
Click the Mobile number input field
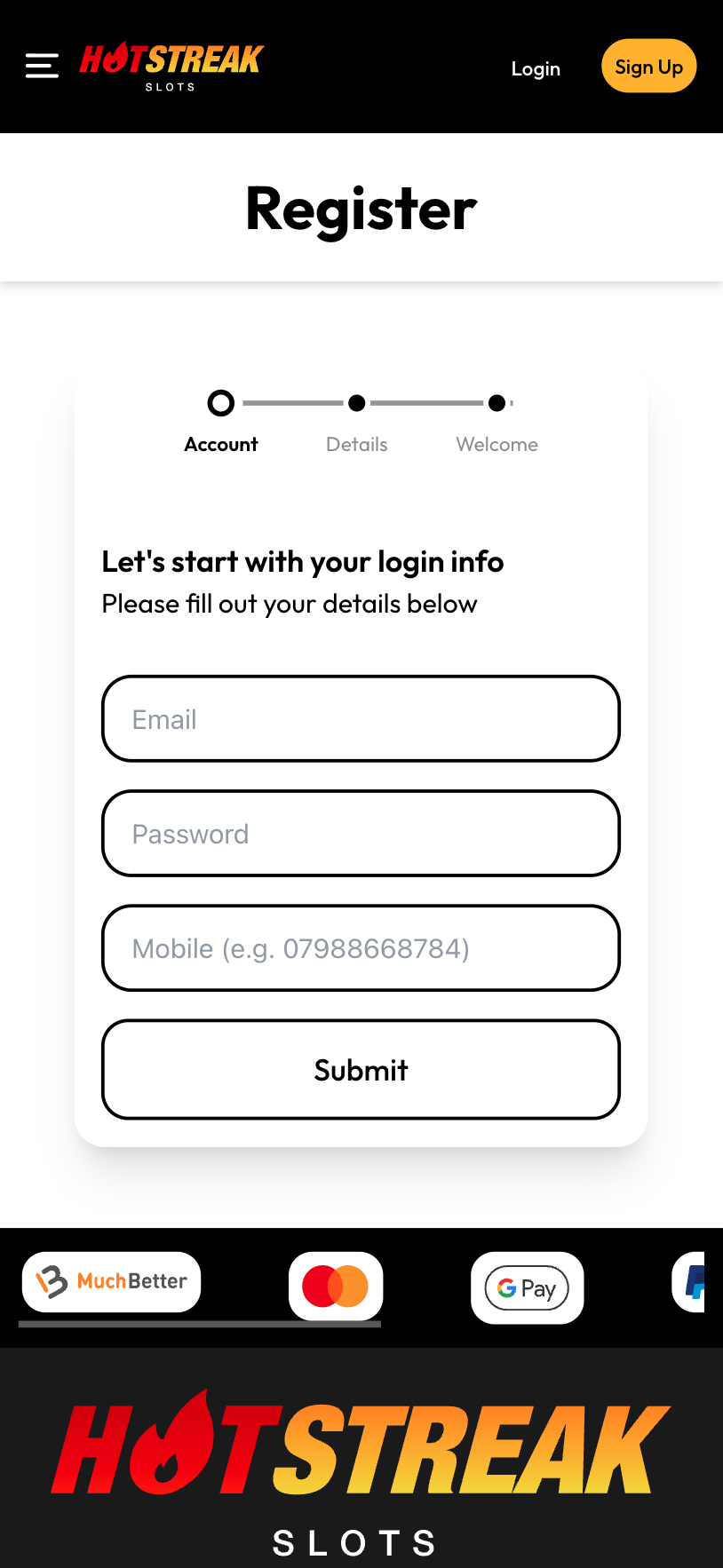coord(361,948)
